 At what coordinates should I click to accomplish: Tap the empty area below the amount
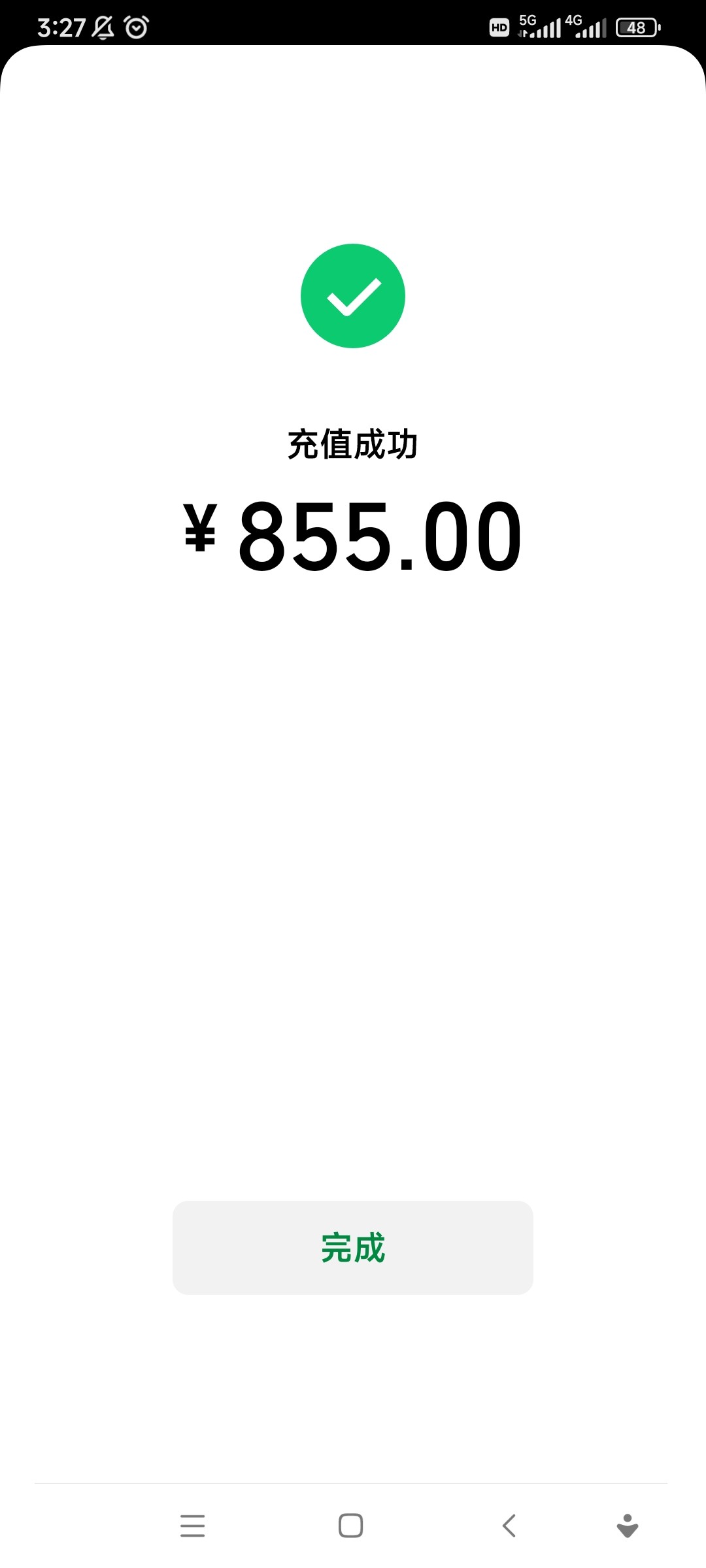(x=353, y=849)
